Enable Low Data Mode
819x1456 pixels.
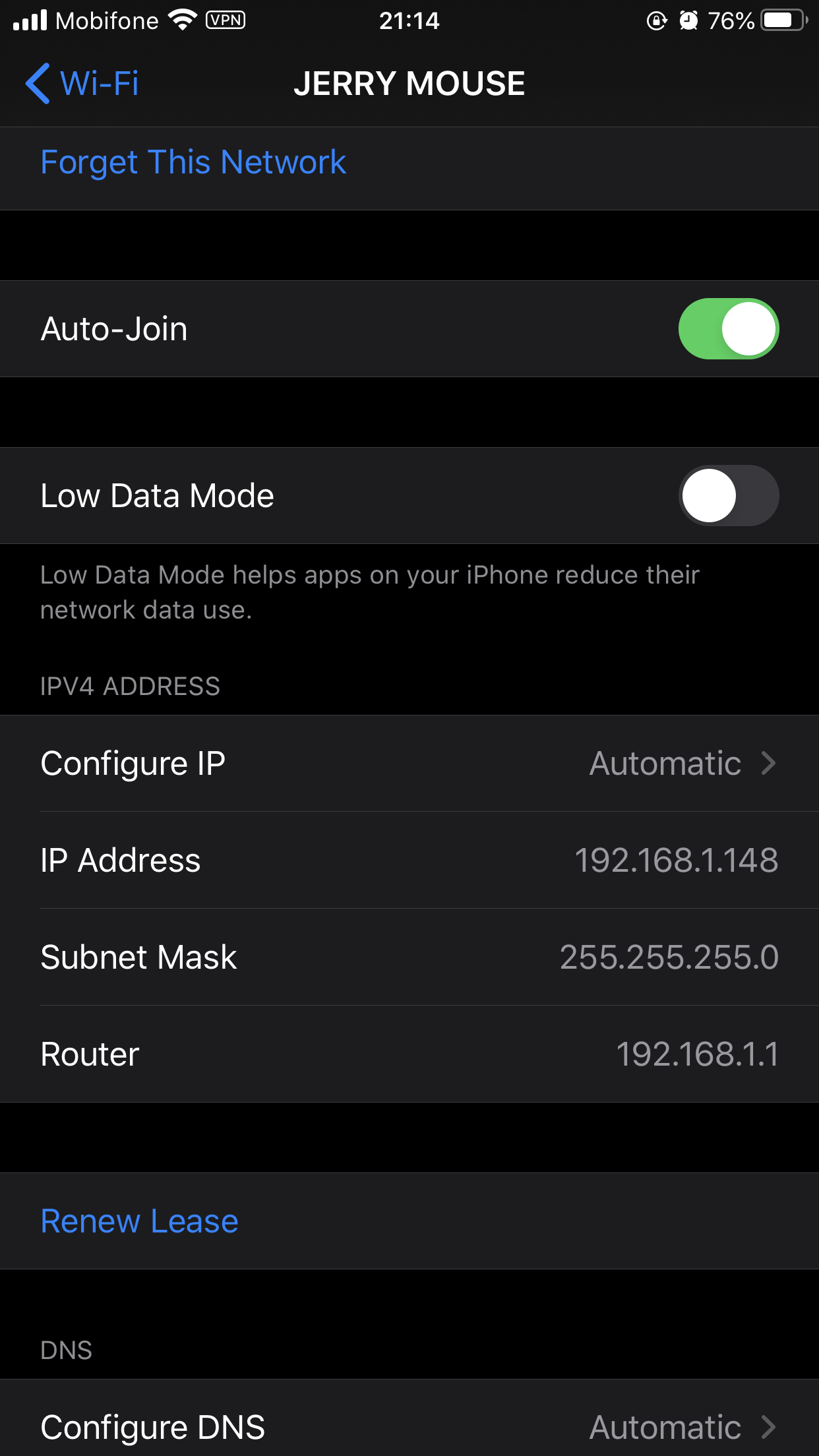(728, 496)
